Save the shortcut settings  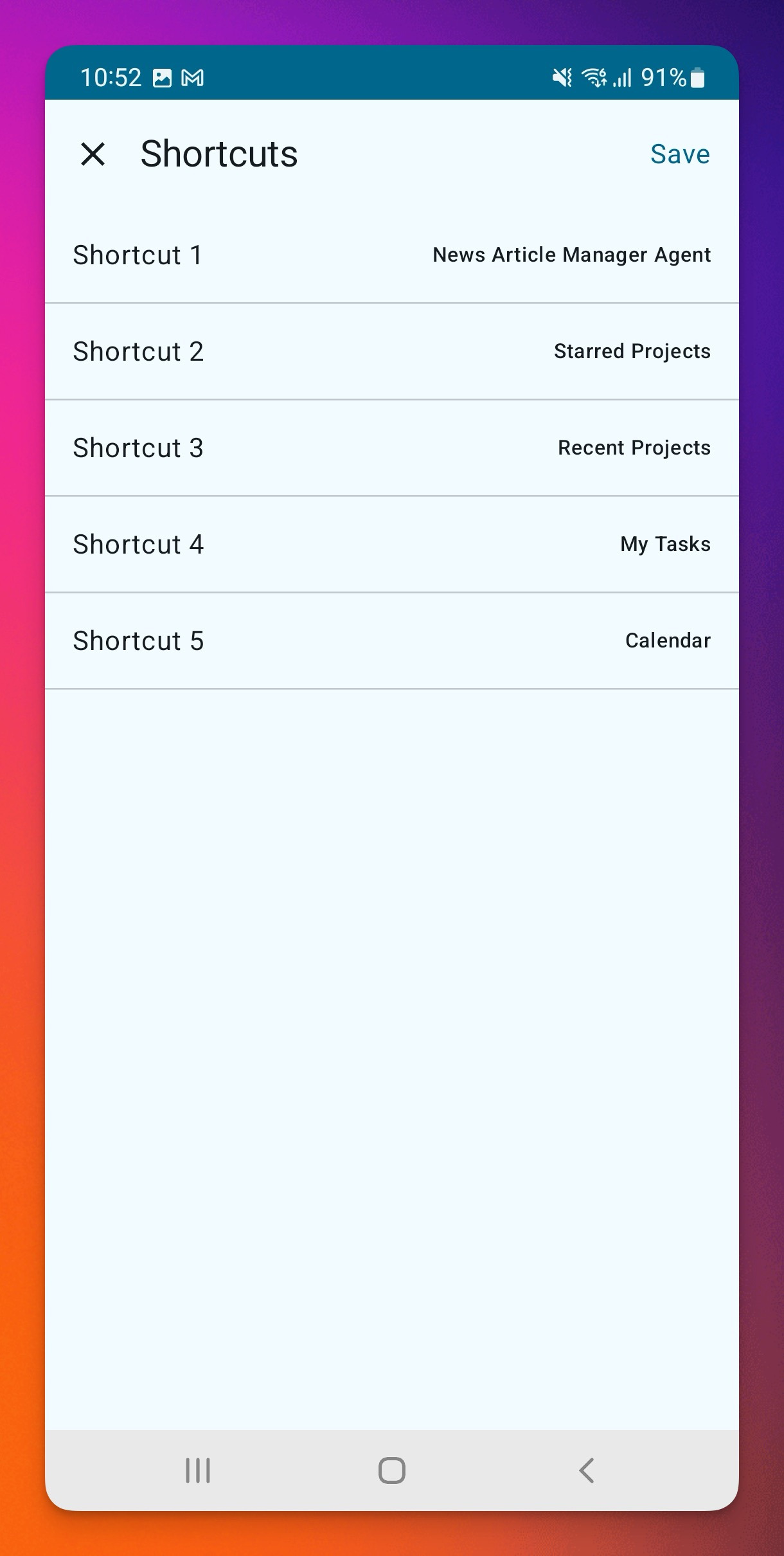679,154
